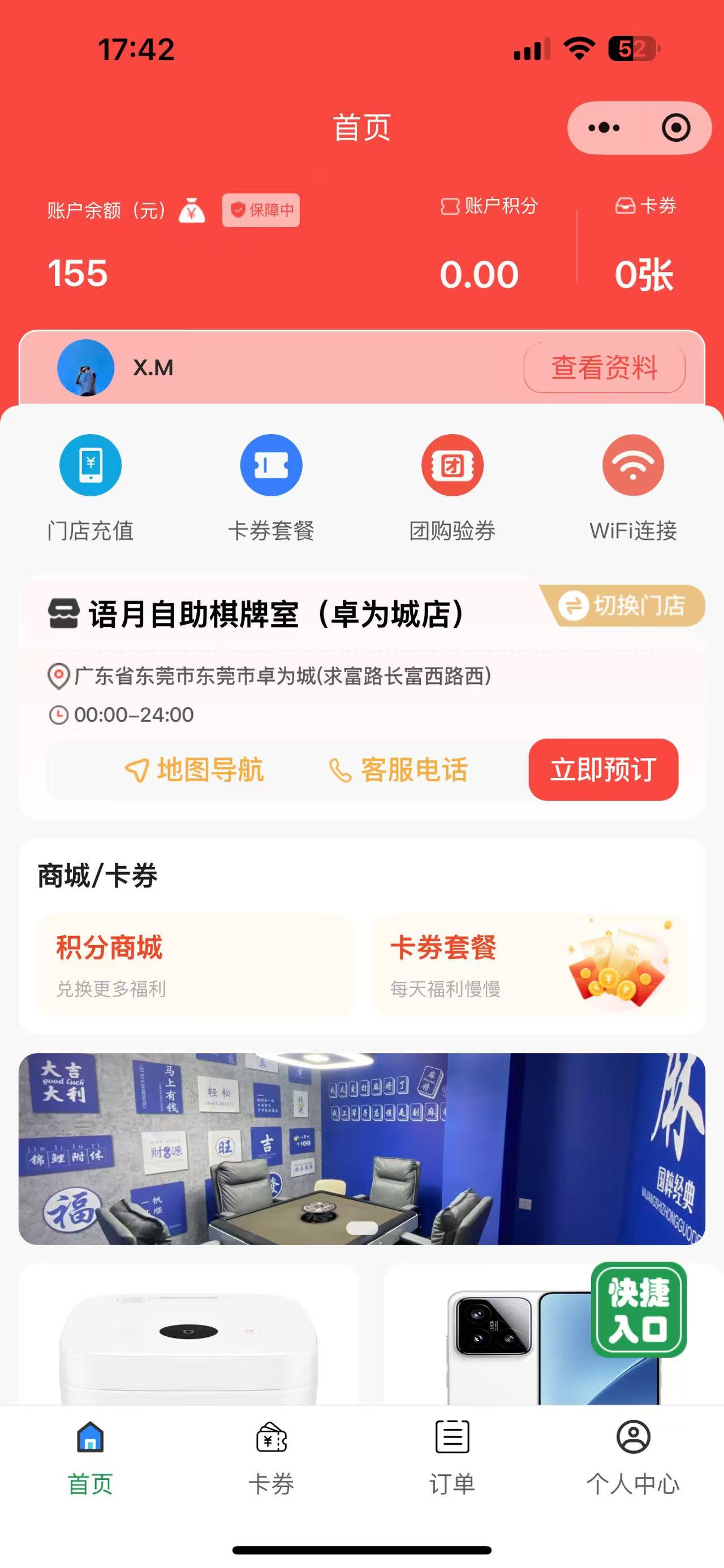
Task: Open the 团购验券 group-buy verification icon
Action: pos(452,465)
